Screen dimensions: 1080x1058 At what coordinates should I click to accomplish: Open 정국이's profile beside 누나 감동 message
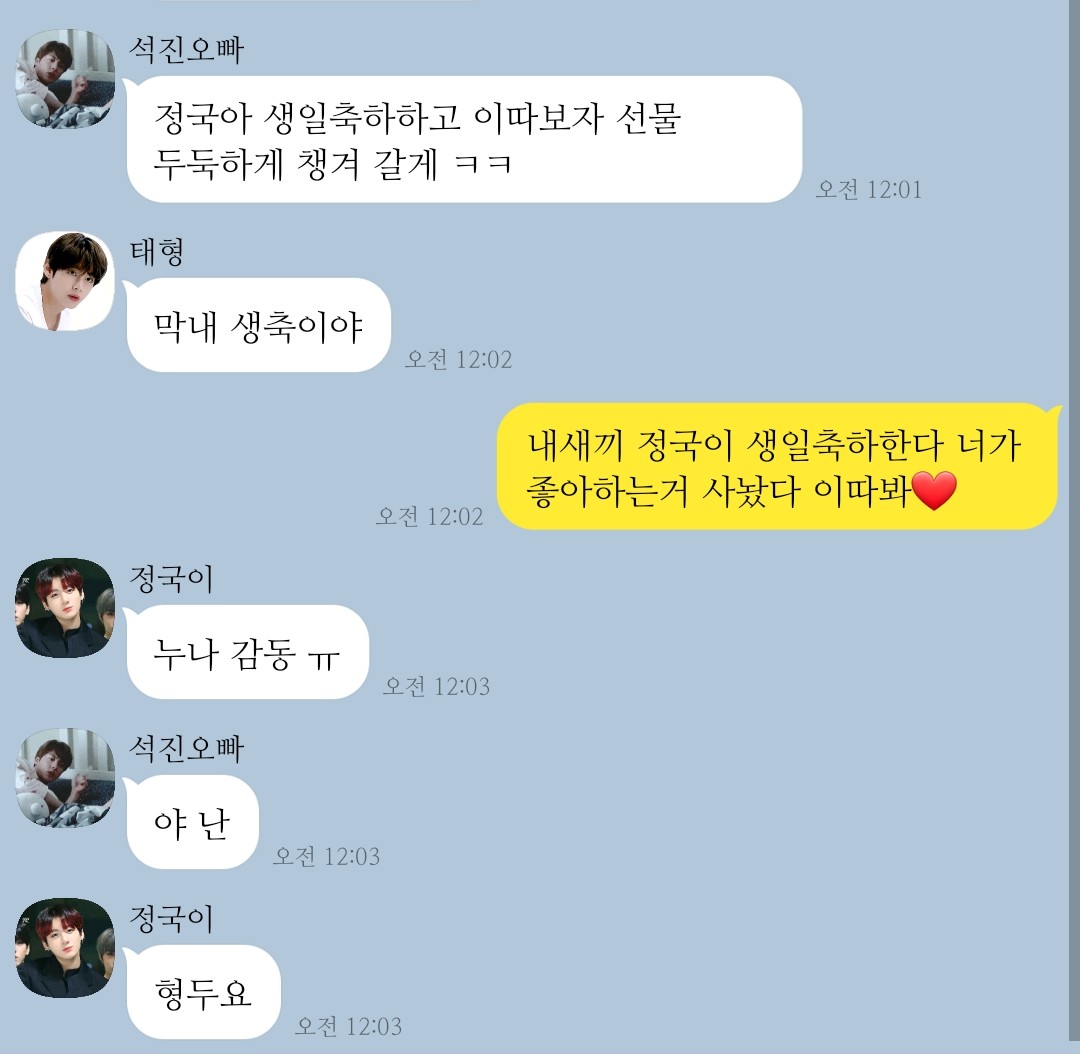pyautogui.click(x=65, y=608)
